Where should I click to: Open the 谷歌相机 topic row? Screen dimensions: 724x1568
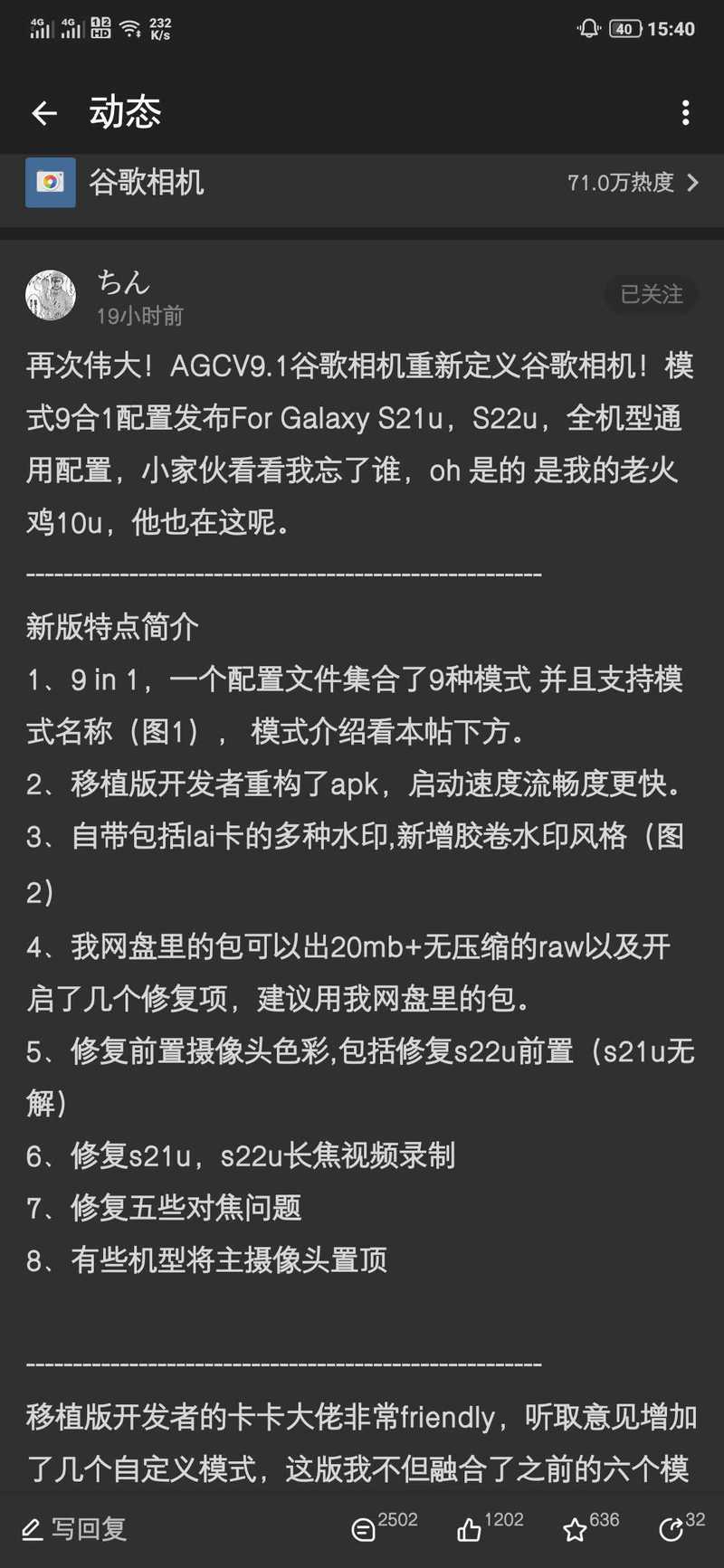[362, 183]
